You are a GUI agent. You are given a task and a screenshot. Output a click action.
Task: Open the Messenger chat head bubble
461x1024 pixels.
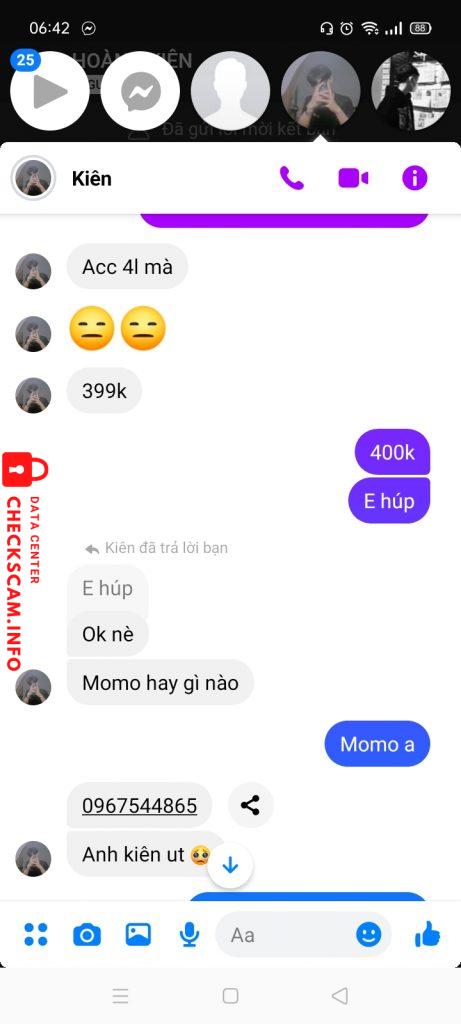(x=140, y=91)
